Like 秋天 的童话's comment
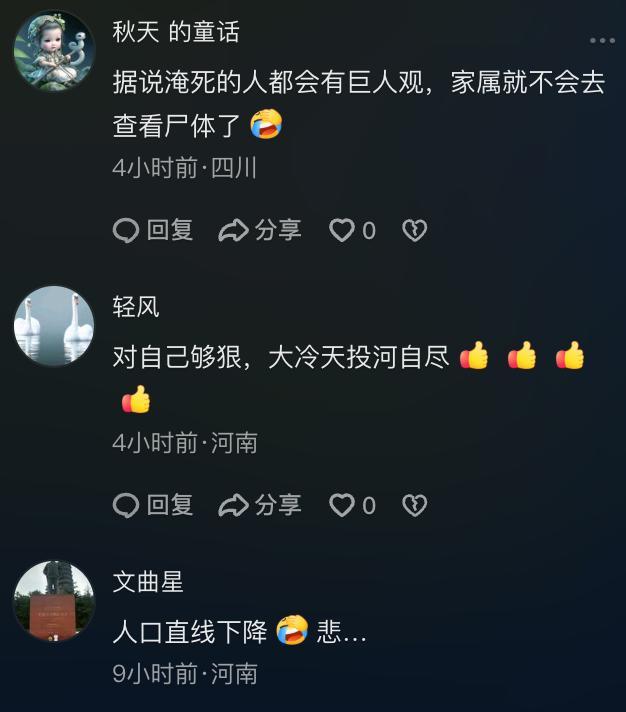The height and width of the screenshot is (712, 626). tap(343, 231)
